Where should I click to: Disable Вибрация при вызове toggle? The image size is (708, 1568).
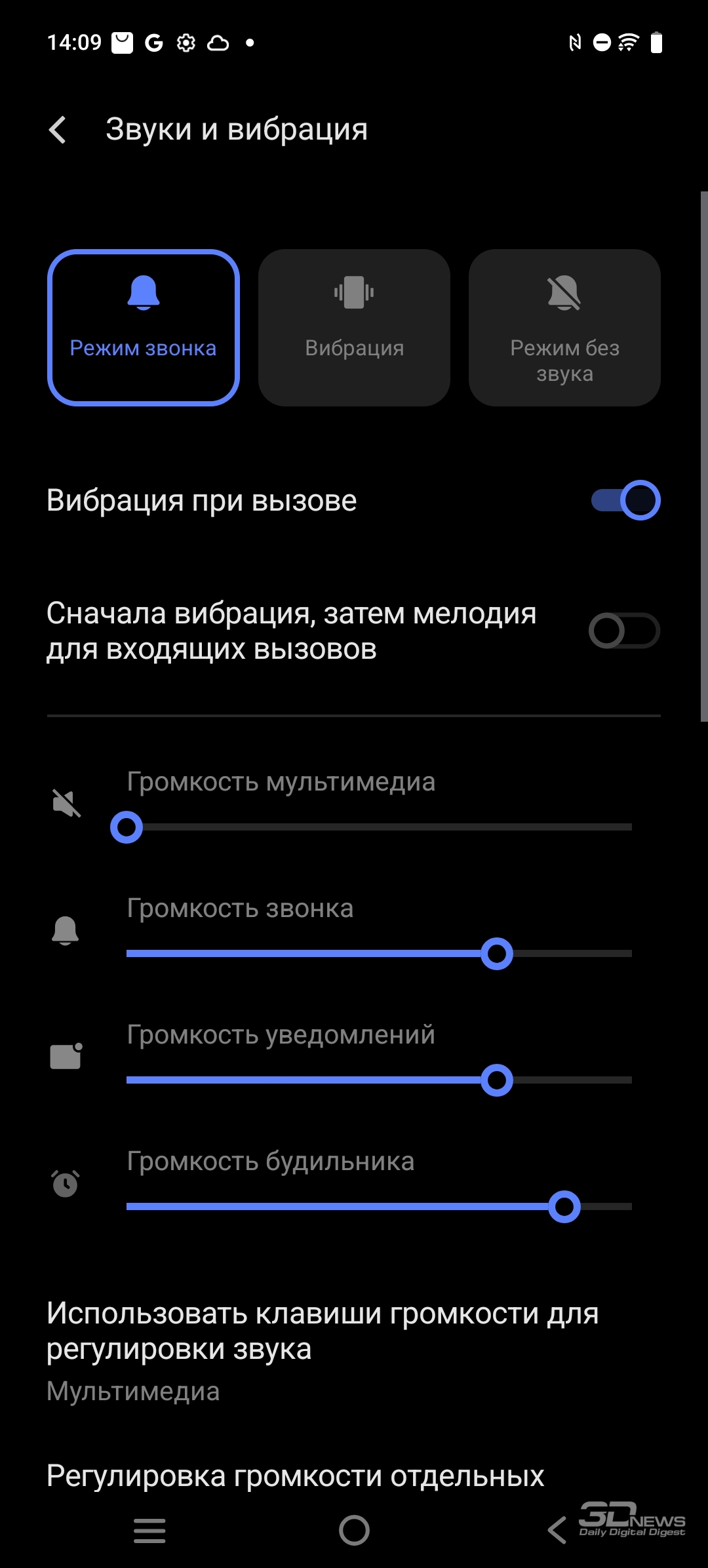click(625, 500)
